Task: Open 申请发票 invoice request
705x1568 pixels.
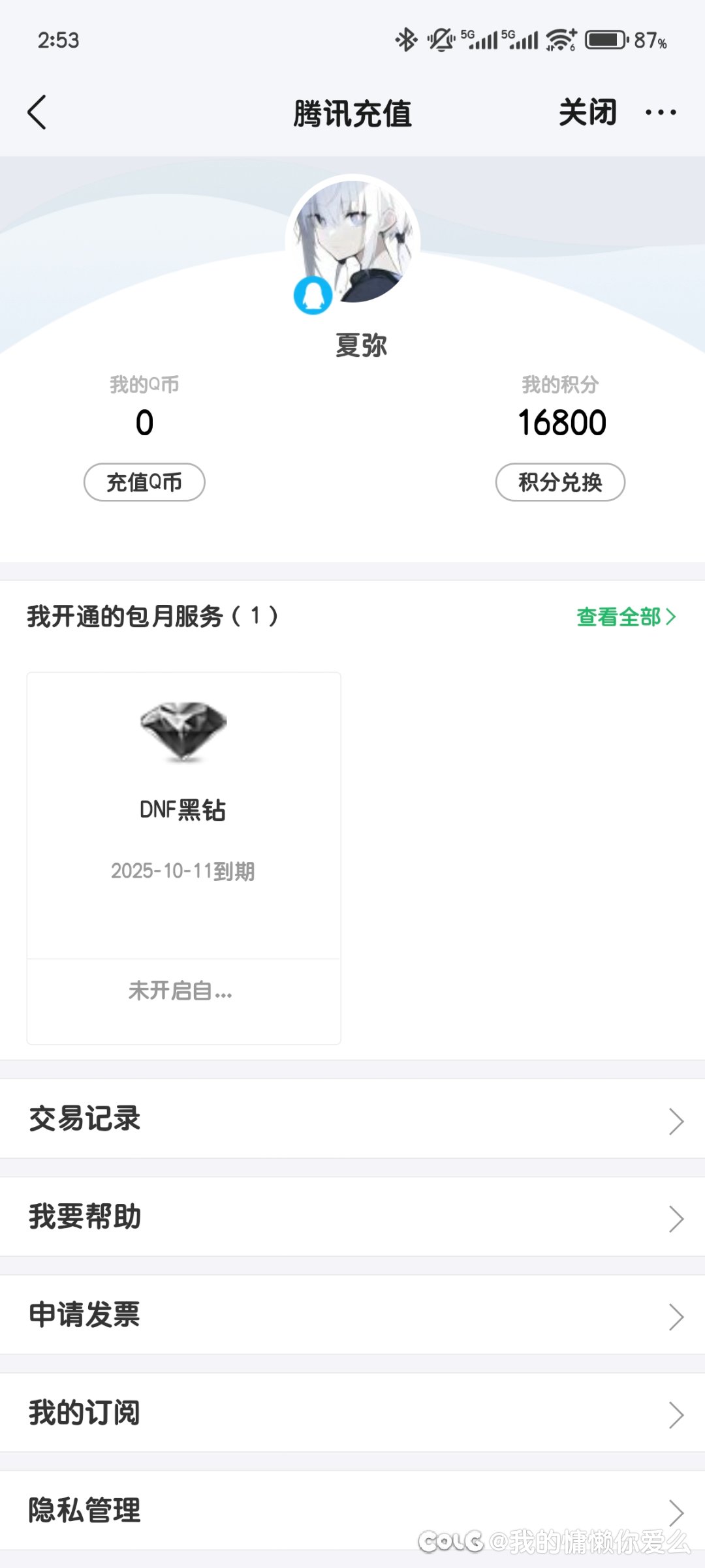Action: (352, 1315)
